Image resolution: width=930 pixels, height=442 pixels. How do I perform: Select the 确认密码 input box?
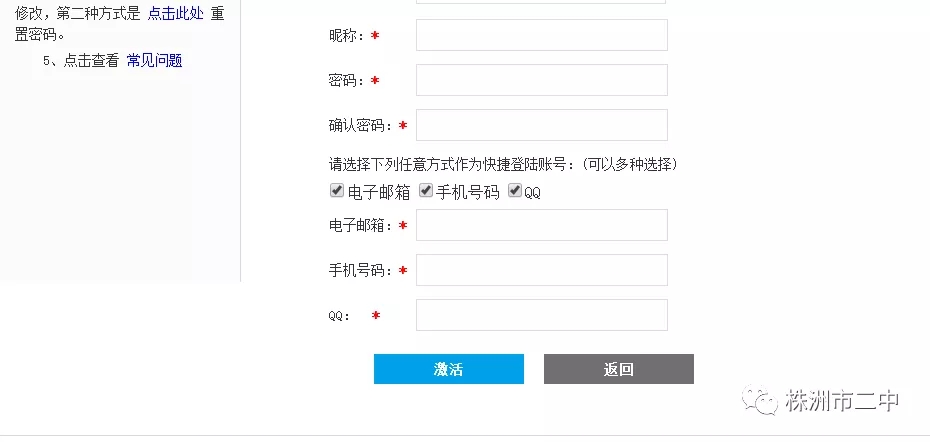coord(541,125)
